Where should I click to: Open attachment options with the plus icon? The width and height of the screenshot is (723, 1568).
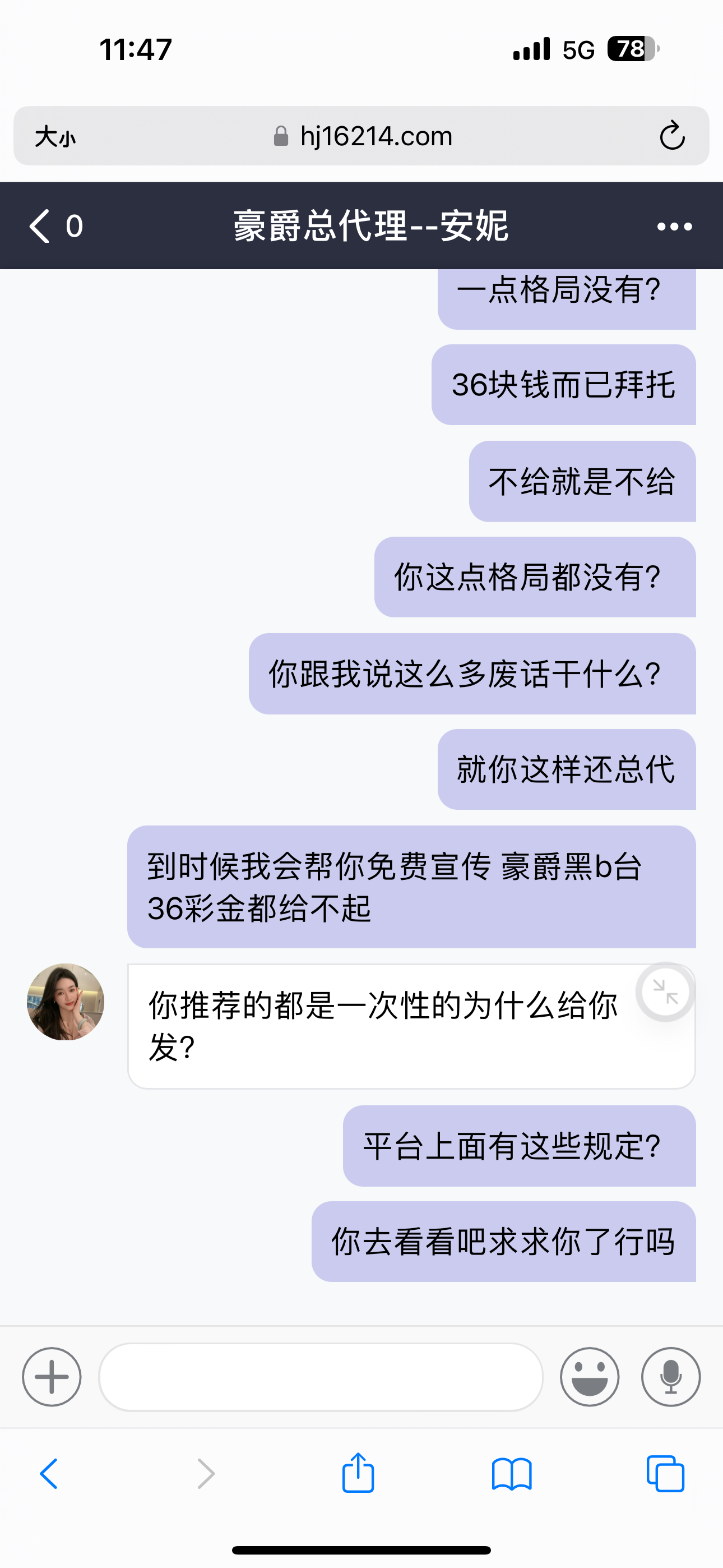pos(51,1377)
